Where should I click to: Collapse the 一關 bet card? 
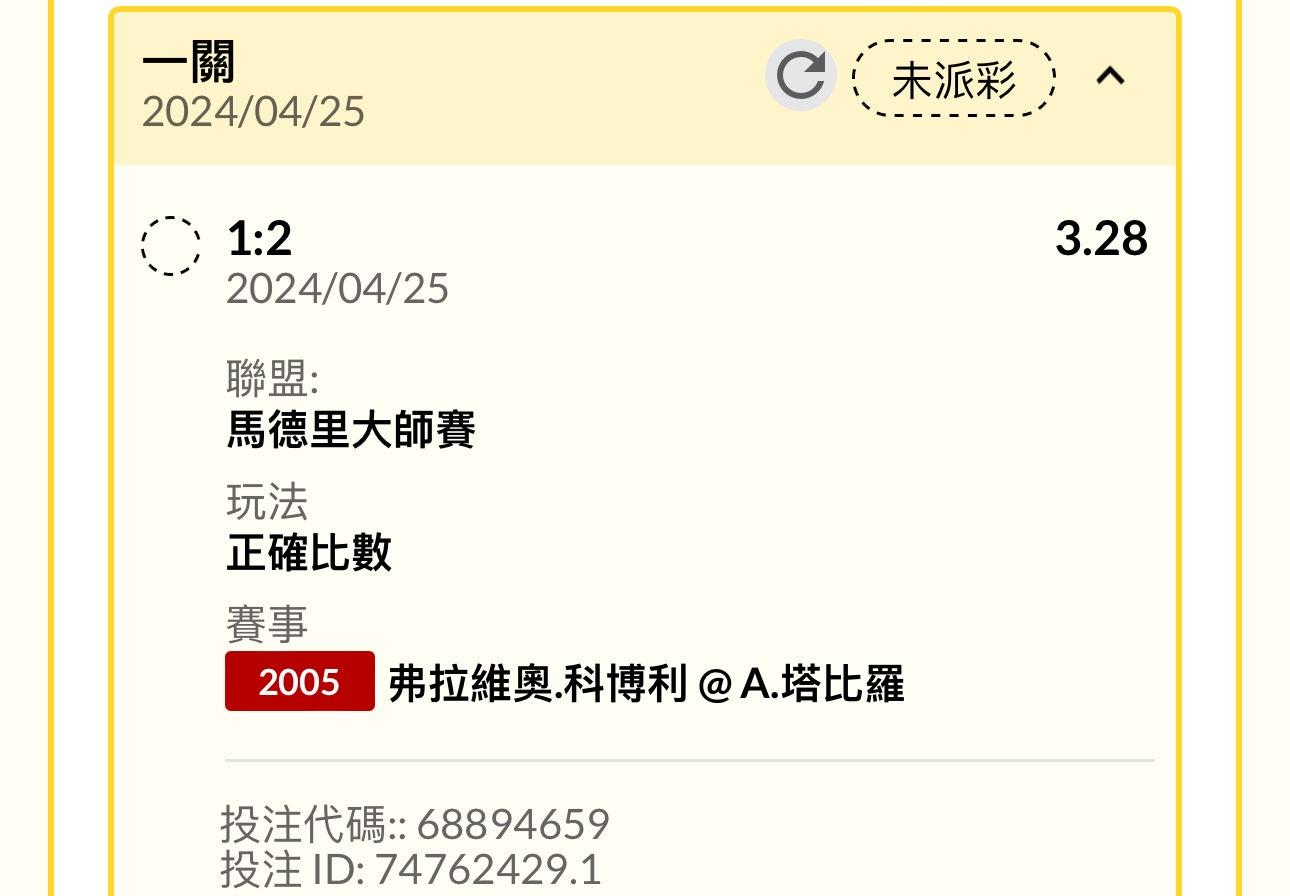[x=1111, y=76]
